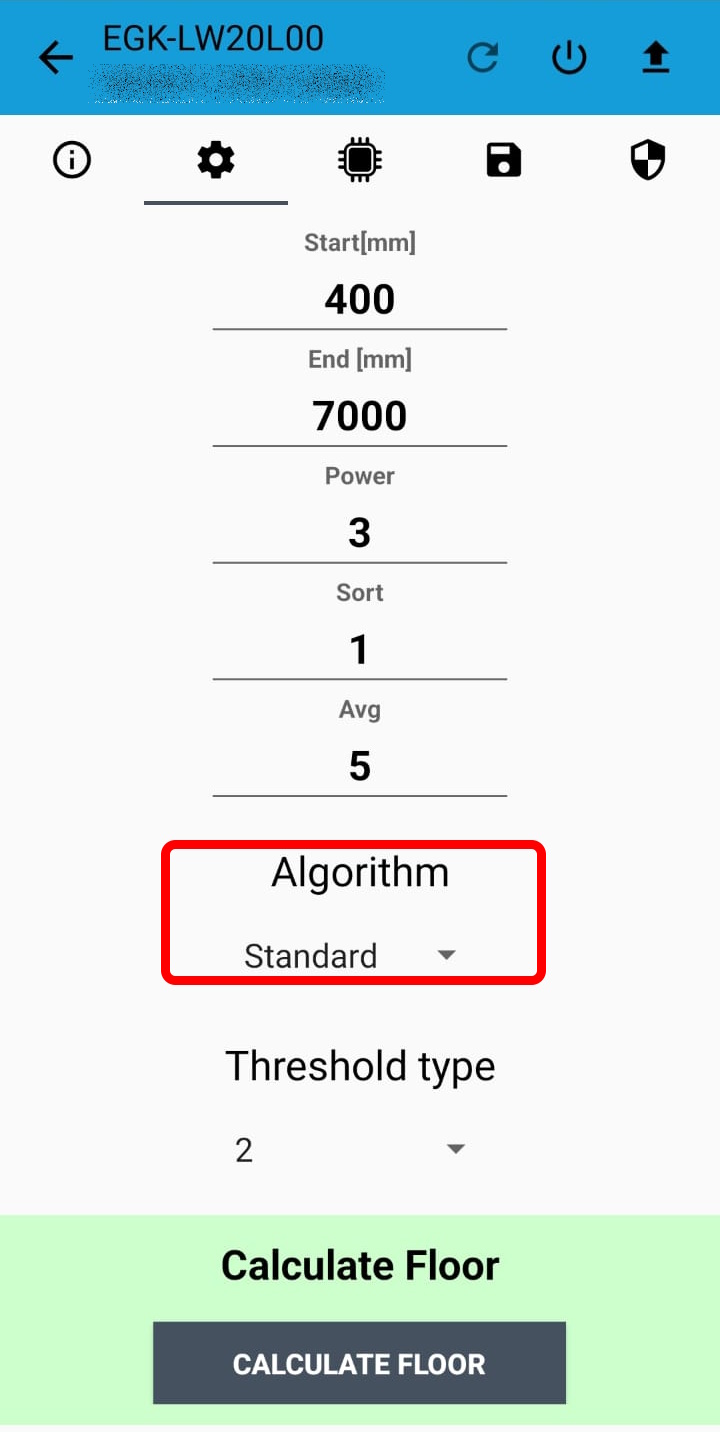Tap the power icon in app bar

coord(569,58)
